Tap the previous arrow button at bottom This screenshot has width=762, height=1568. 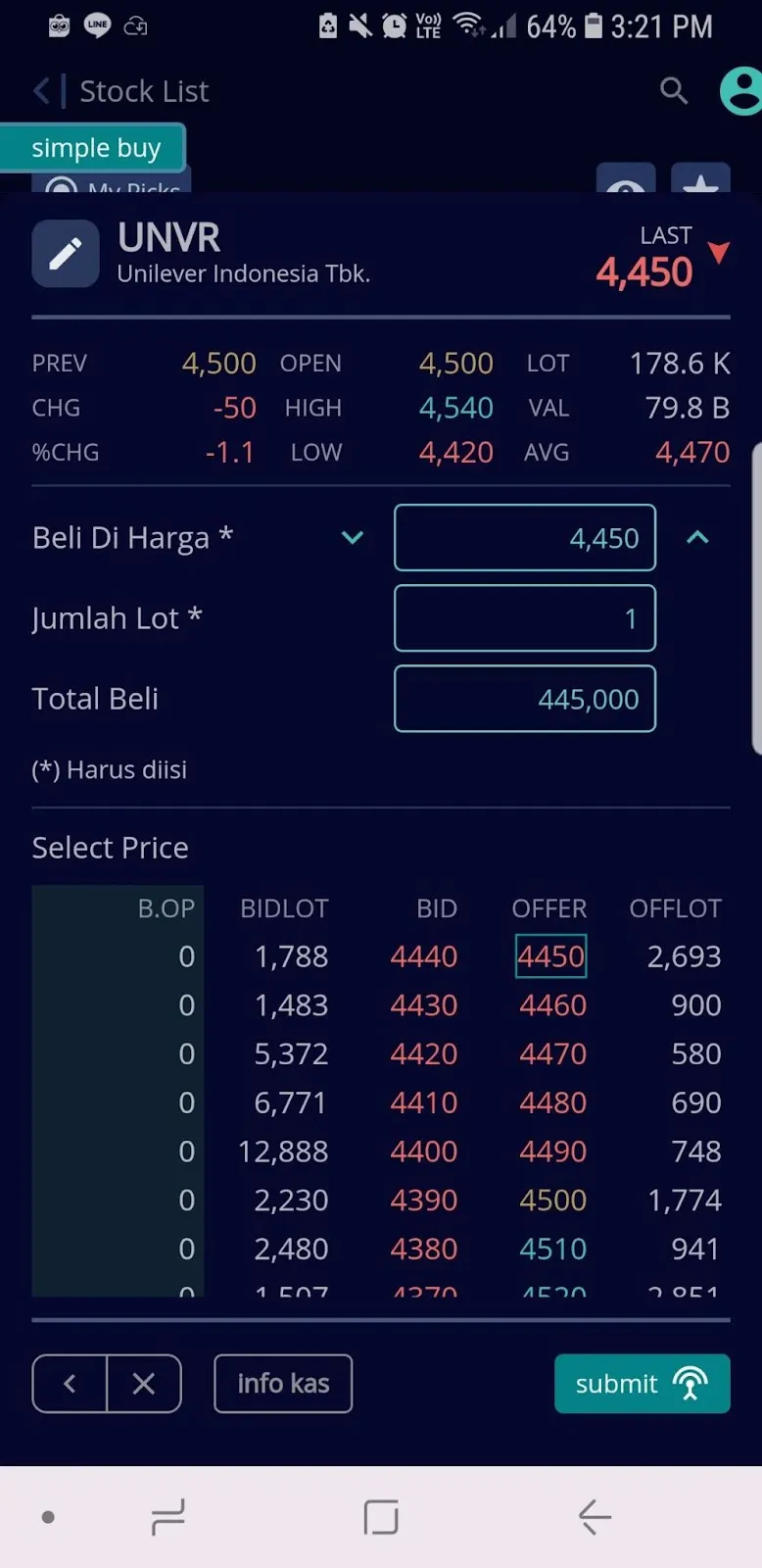[x=70, y=1384]
